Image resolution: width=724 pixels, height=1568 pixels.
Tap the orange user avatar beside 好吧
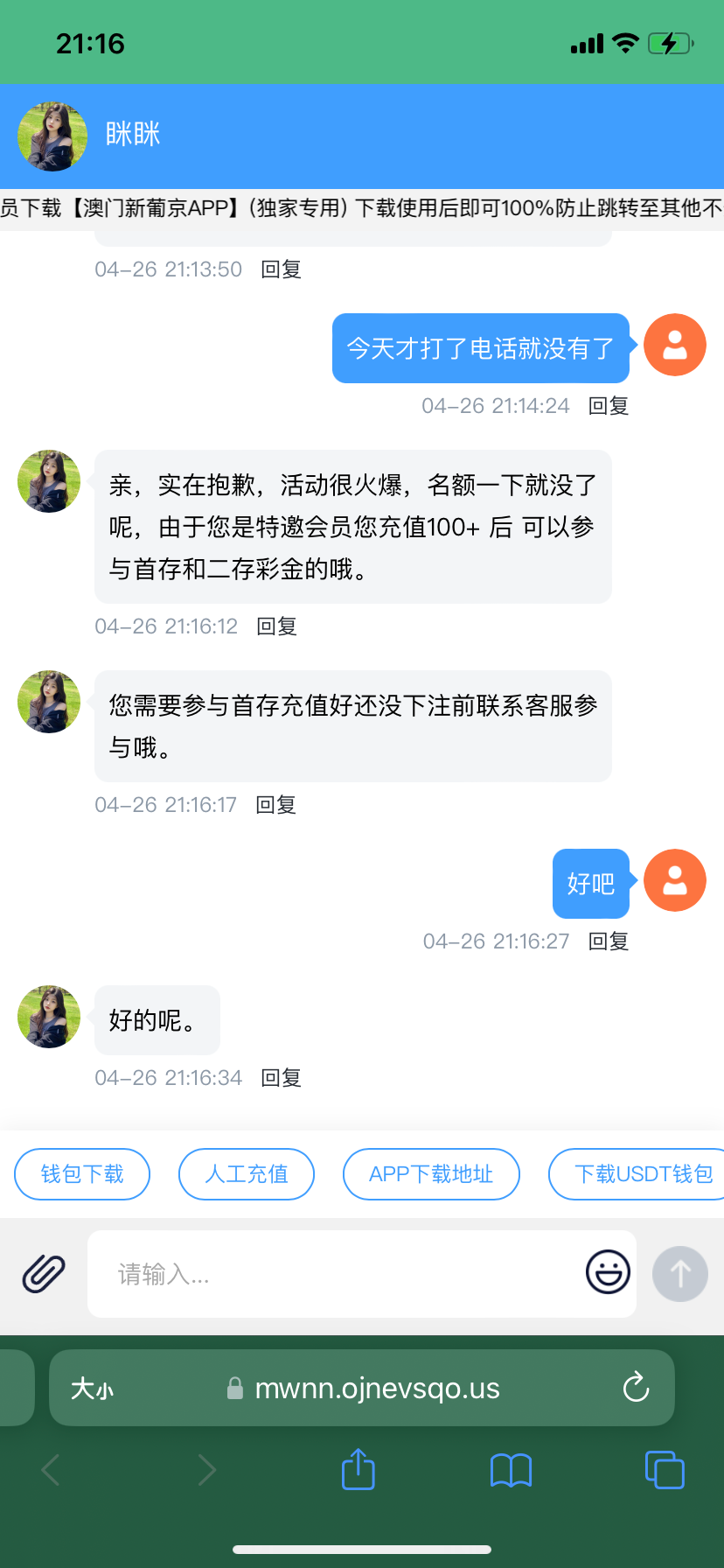point(674,880)
